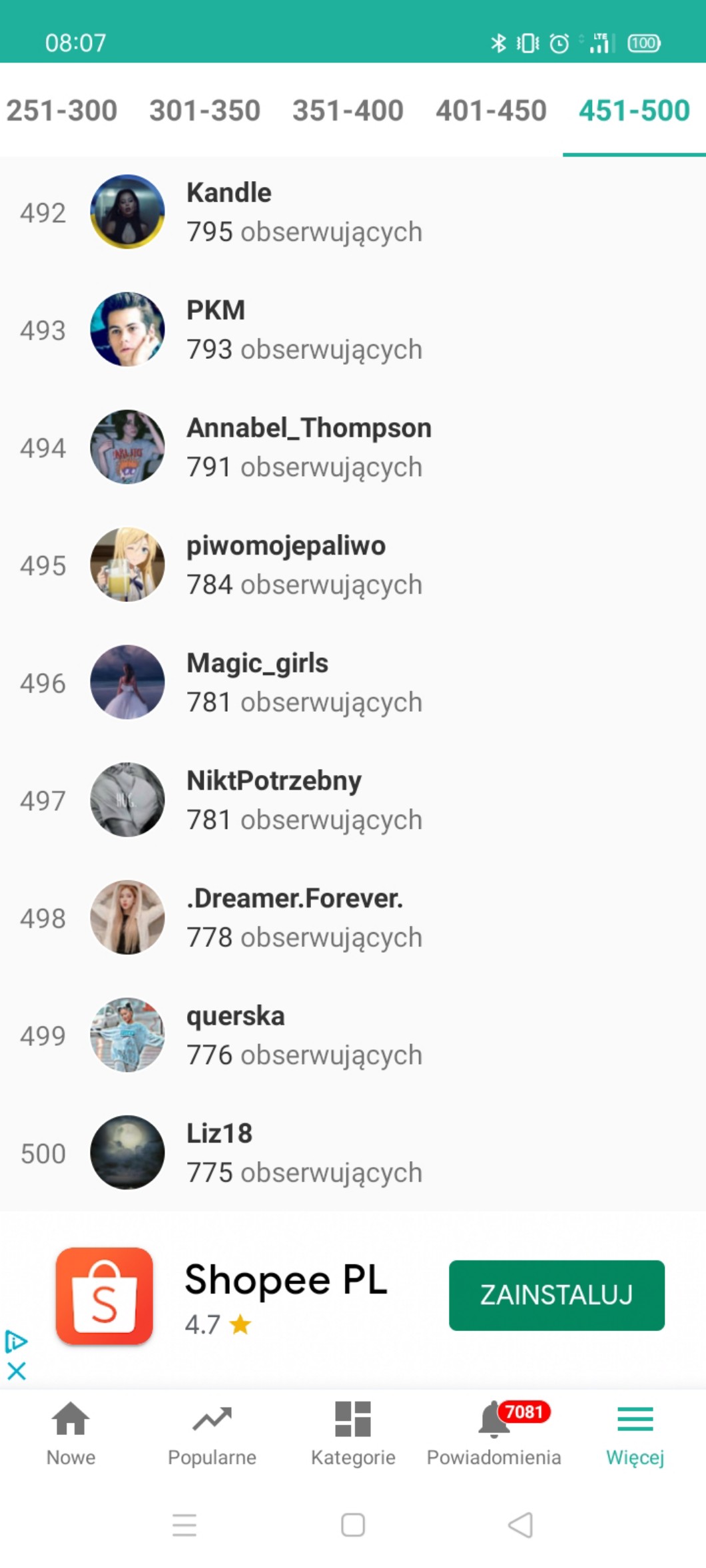This screenshot has height=1568, width=706.
Task: Tap the system back button
Action: pyautogui.click(x=520, y=1524)
